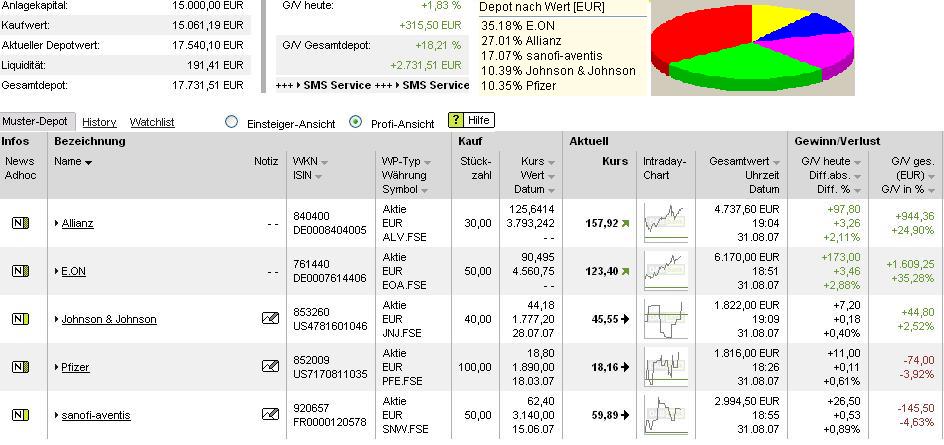
Task: Open the E.ON stock link
Action: tap(75, 271)
